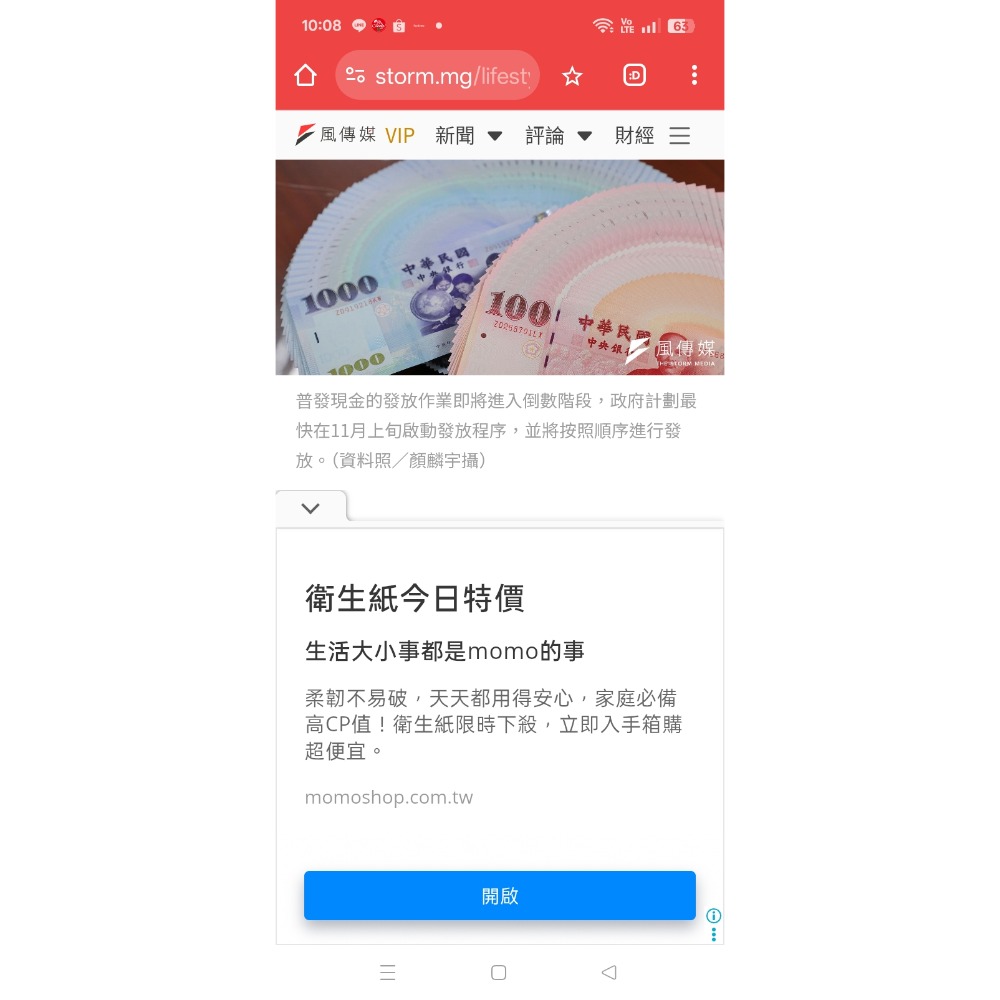Bookmark this page with the star
This screenshot has width=1000, height=1000.
coord(572,76)
